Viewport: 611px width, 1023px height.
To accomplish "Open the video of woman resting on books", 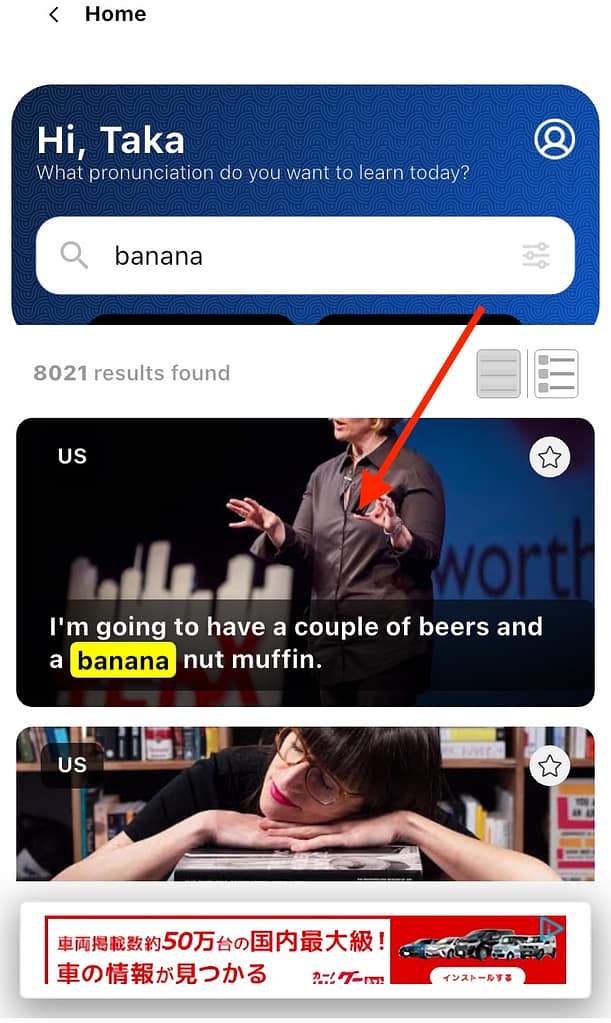I will click(305, 810).
